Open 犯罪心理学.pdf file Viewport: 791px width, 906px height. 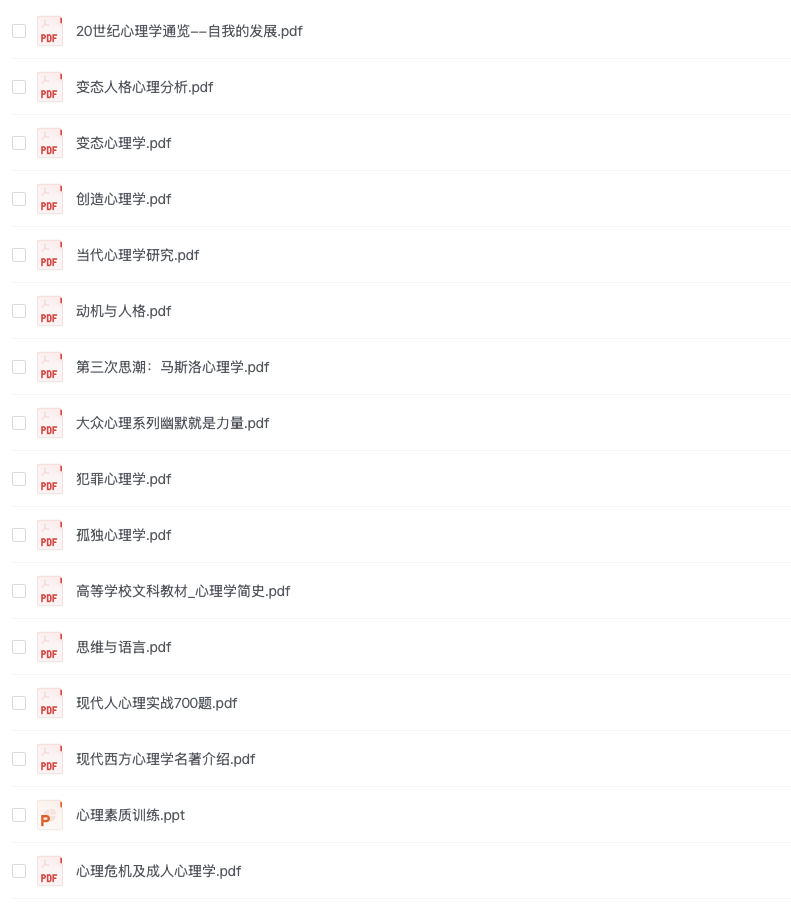click(x=123, y=479)
